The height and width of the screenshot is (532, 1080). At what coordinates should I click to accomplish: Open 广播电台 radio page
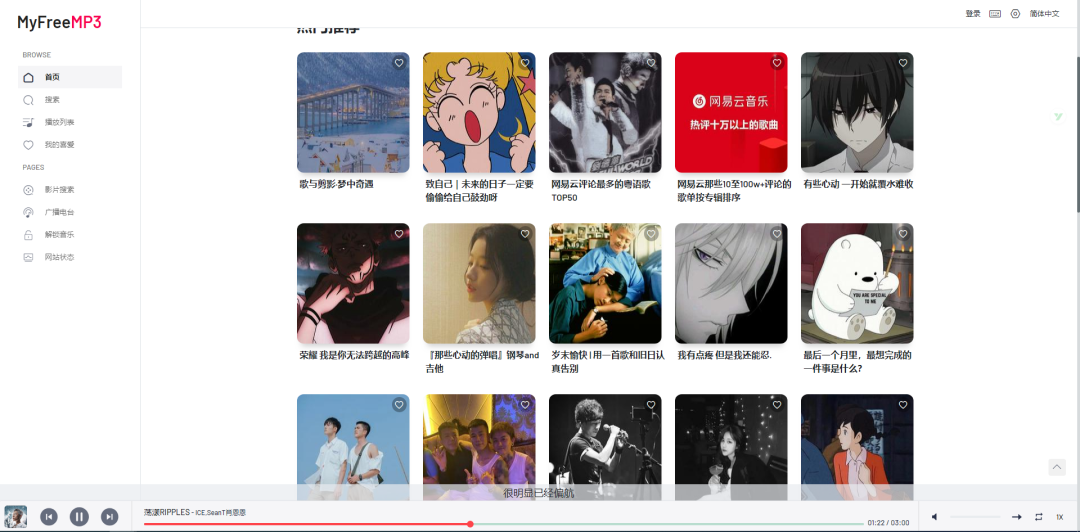coord(59,212)
